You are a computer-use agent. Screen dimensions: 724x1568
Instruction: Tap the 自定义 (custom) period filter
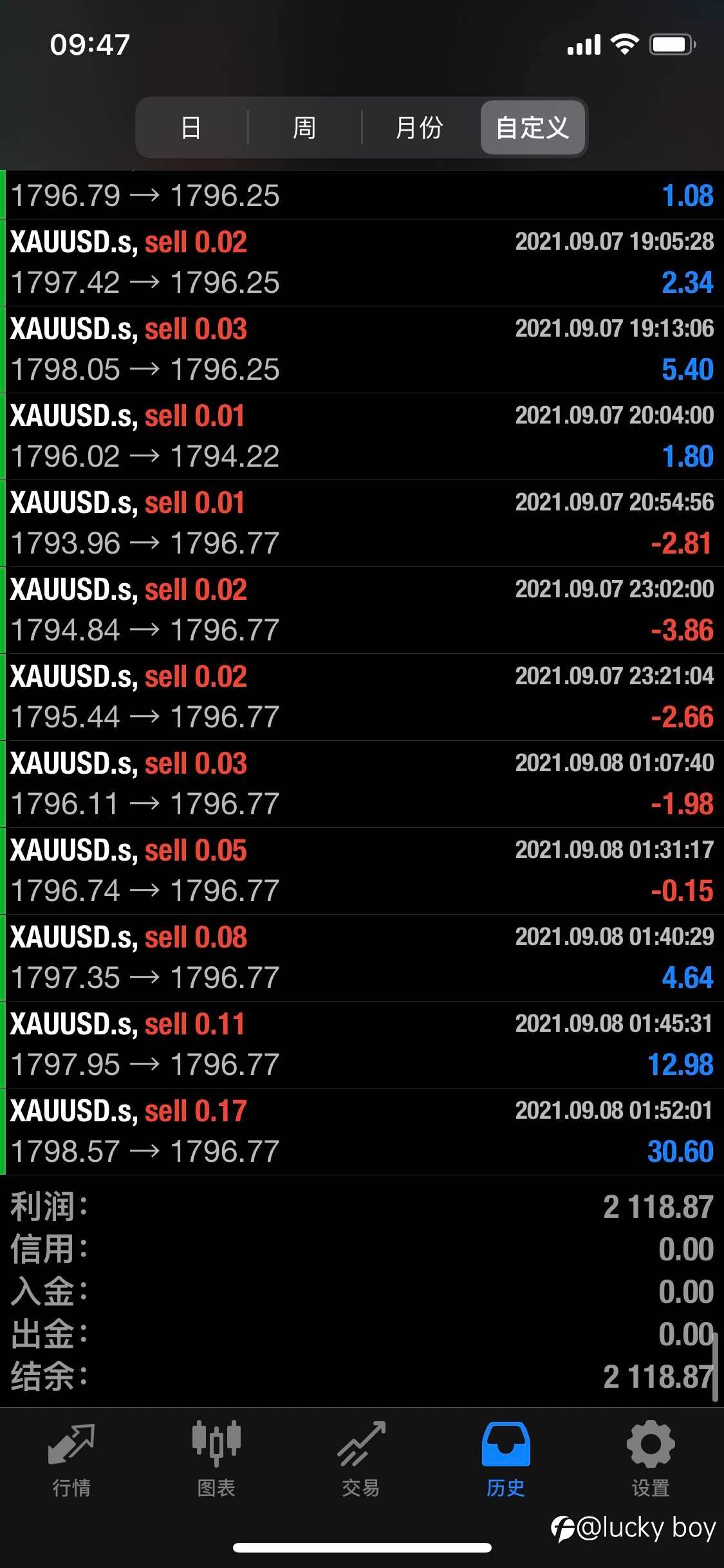coord(532,127)
